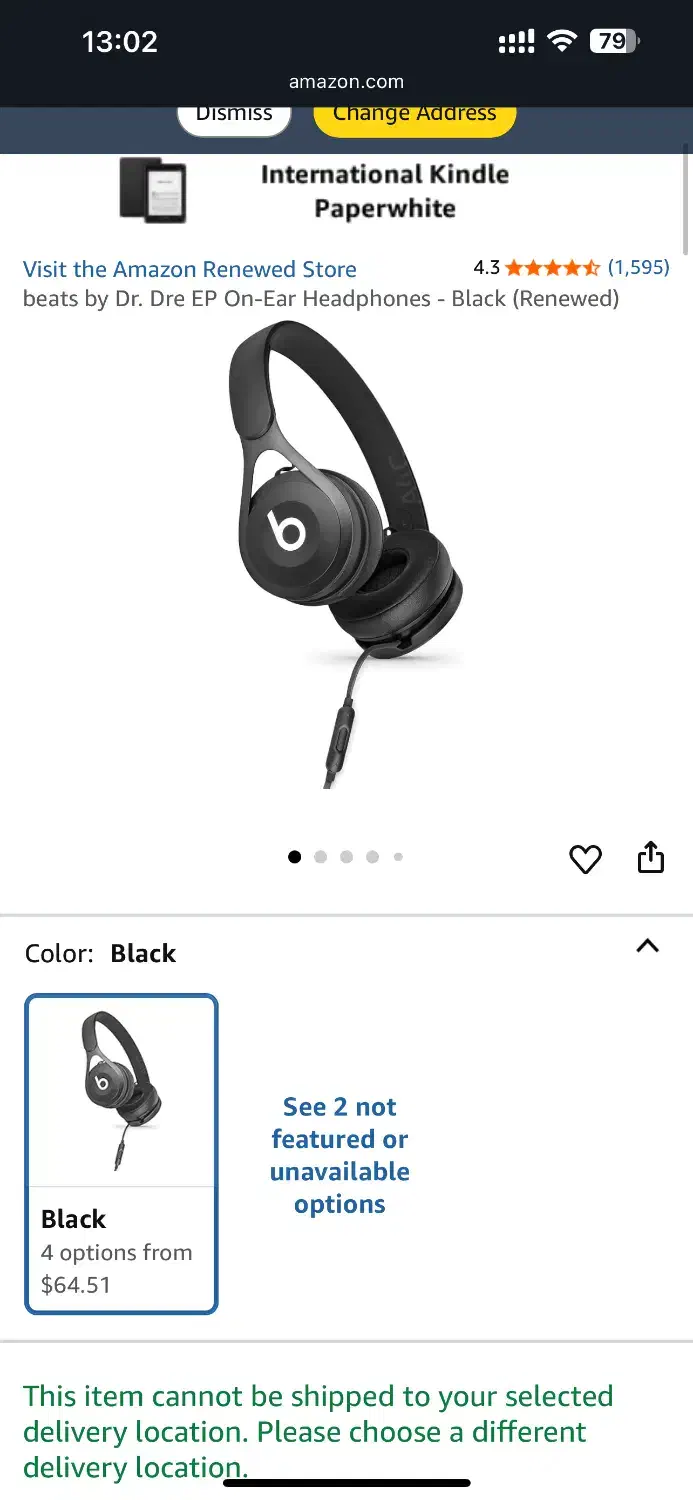Tap the Change Address button
Viewport: 693px width, 1500px height.
pyautogui.click(x=414, y=116)
